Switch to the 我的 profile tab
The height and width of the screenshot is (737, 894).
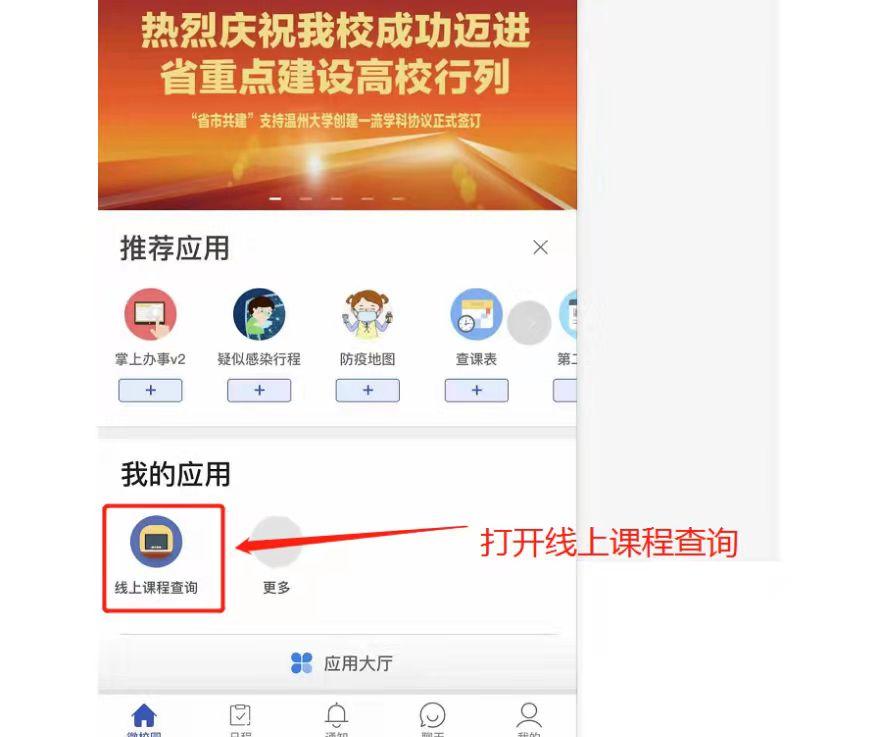point(528,718)
